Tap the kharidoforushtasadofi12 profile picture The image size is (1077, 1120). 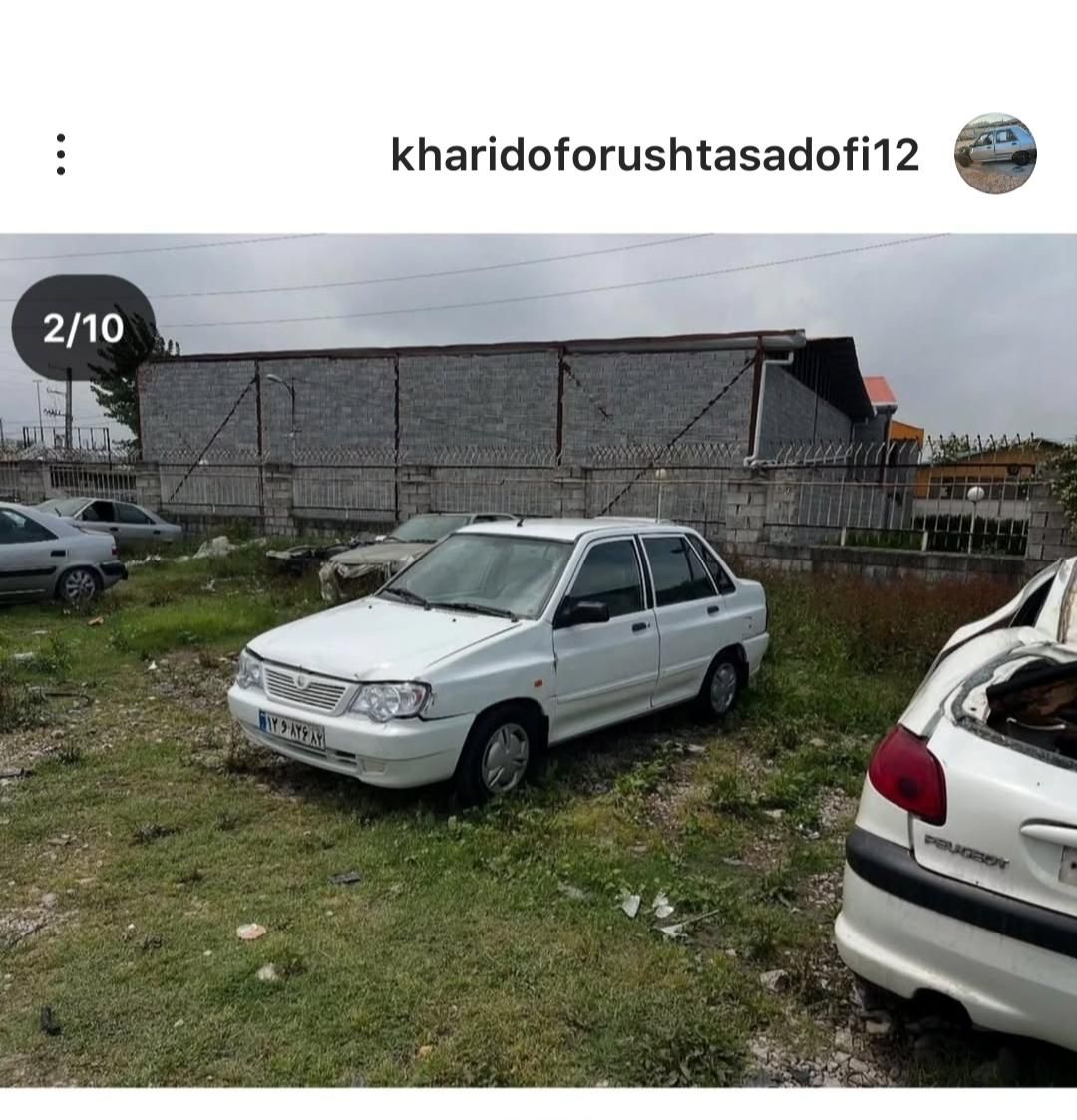[x=995, y=154]
